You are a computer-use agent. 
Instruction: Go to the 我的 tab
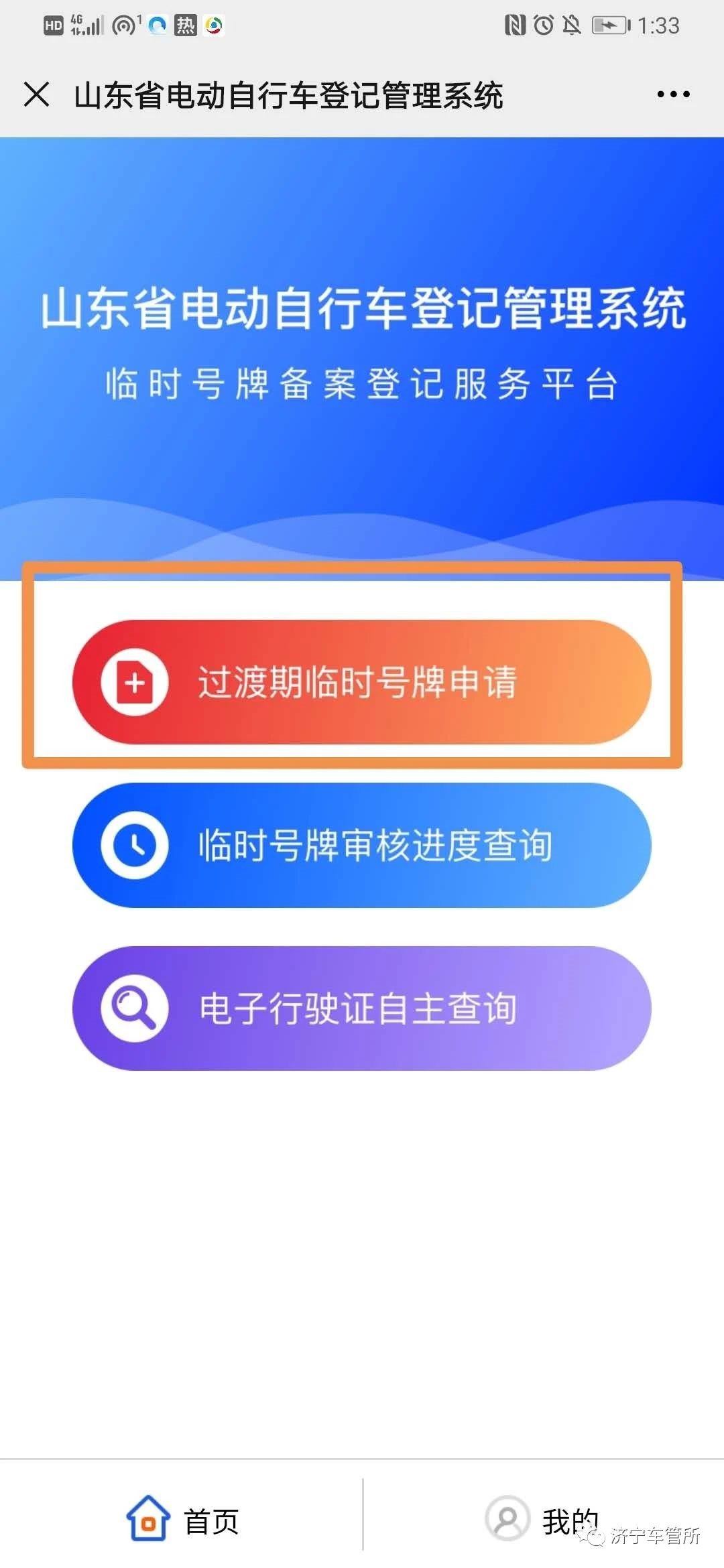(543, 1521)
